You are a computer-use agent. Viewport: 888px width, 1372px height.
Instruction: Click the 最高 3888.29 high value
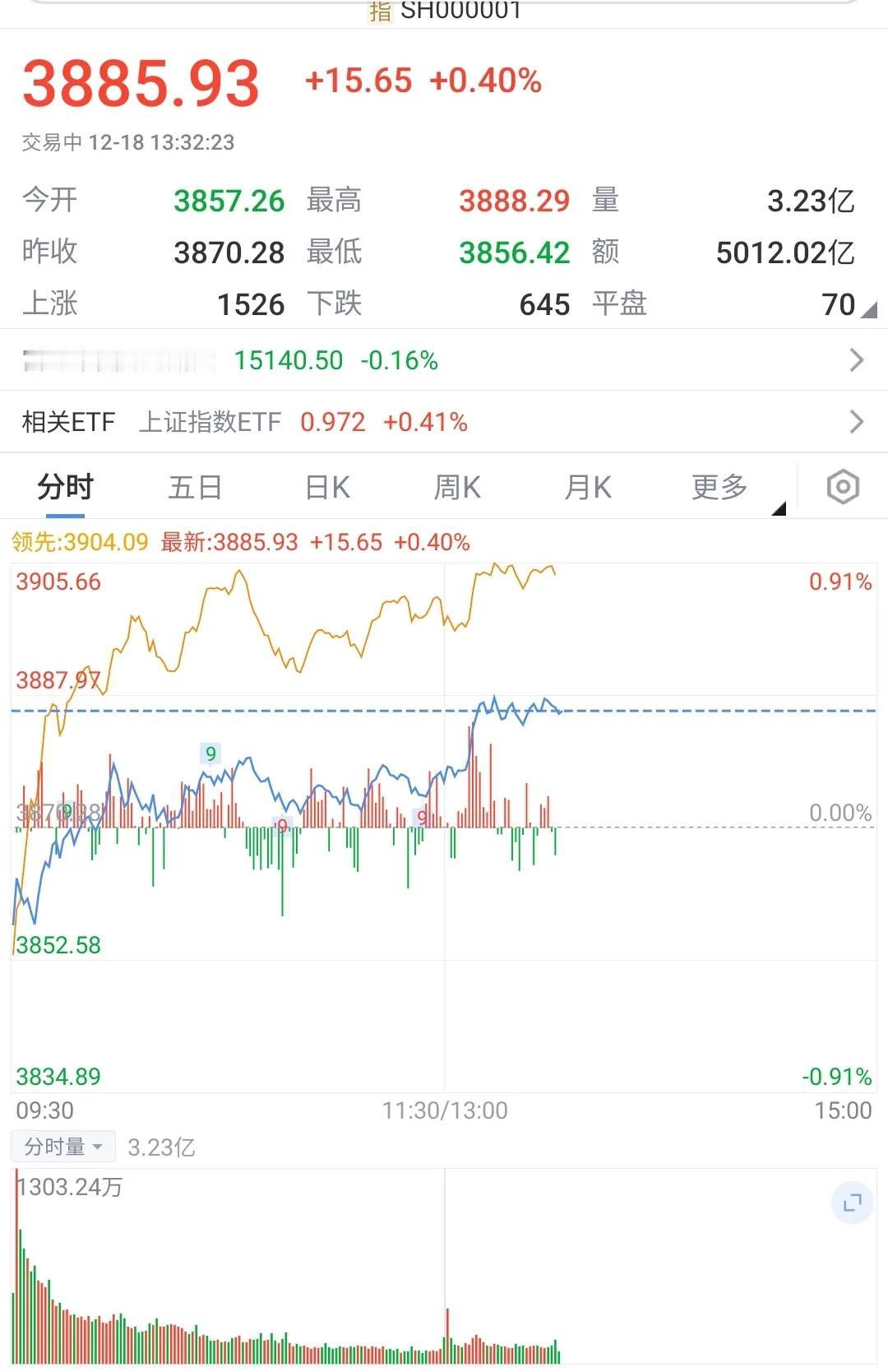(x=514, y=200)
